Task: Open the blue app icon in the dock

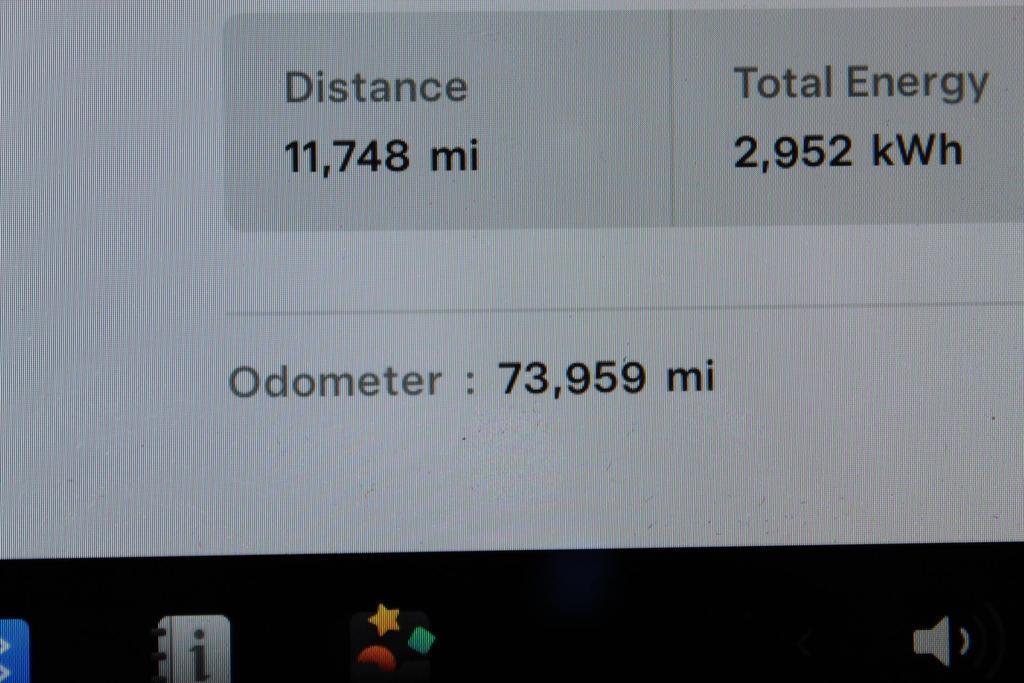Action: click(x=13, y=653)
